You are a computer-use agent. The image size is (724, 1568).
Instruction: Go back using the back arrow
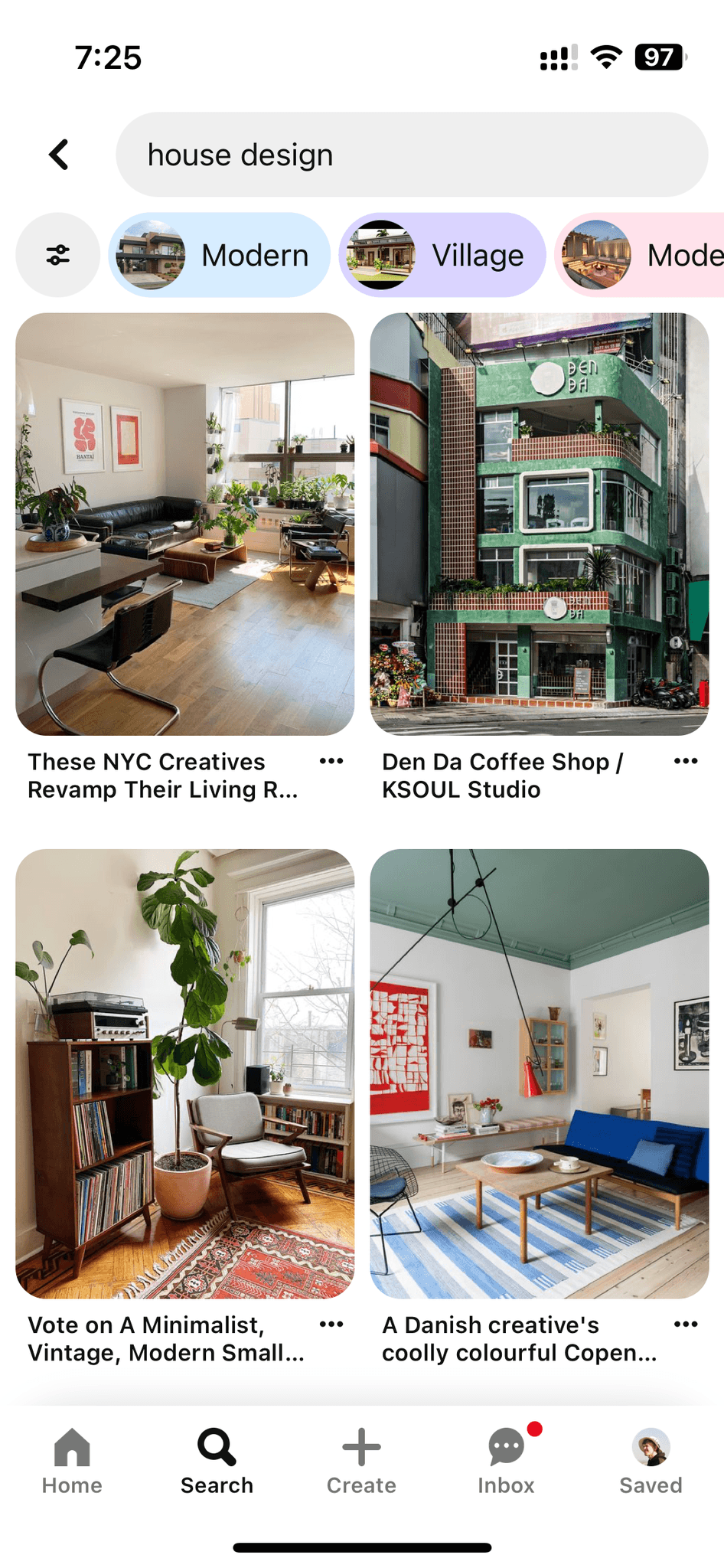[x=59, y=155]
